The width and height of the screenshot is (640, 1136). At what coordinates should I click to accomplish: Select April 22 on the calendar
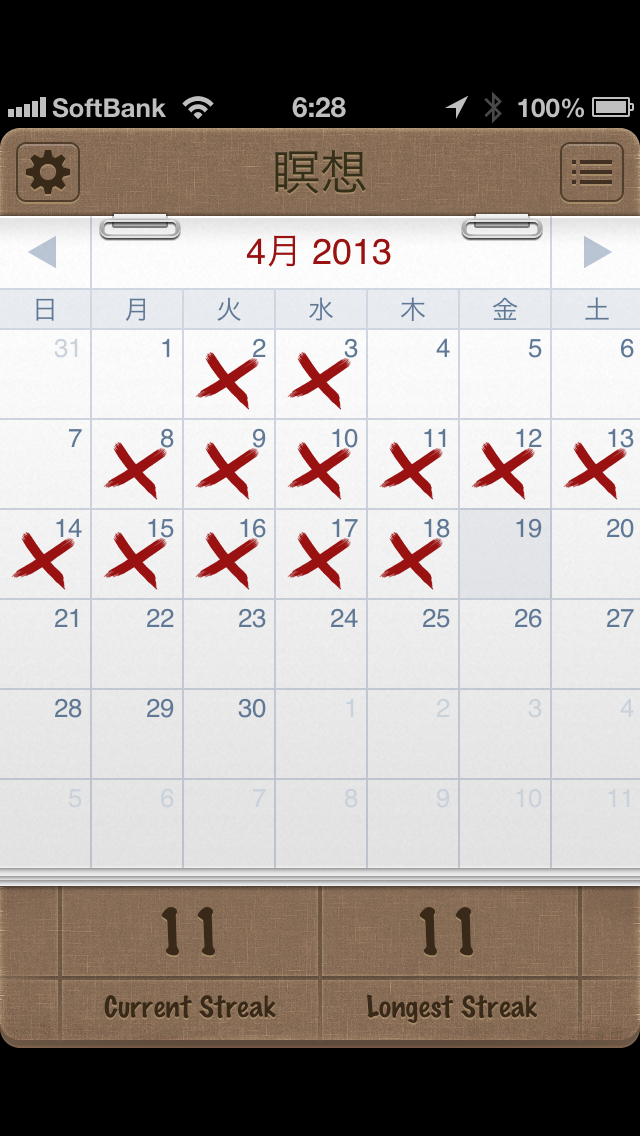(x=137, y=645)
